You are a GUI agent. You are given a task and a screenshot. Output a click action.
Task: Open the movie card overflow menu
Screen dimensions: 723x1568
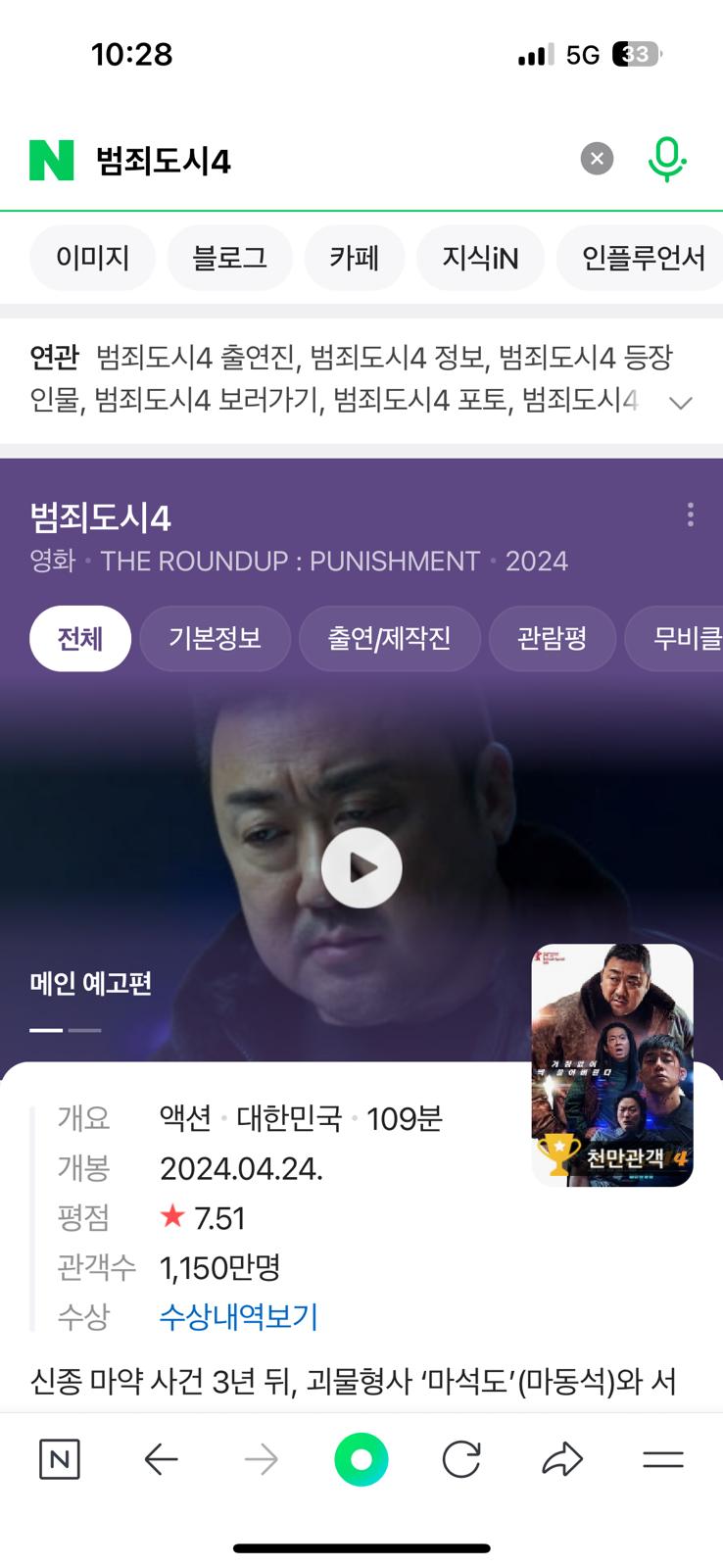point(691,514)
